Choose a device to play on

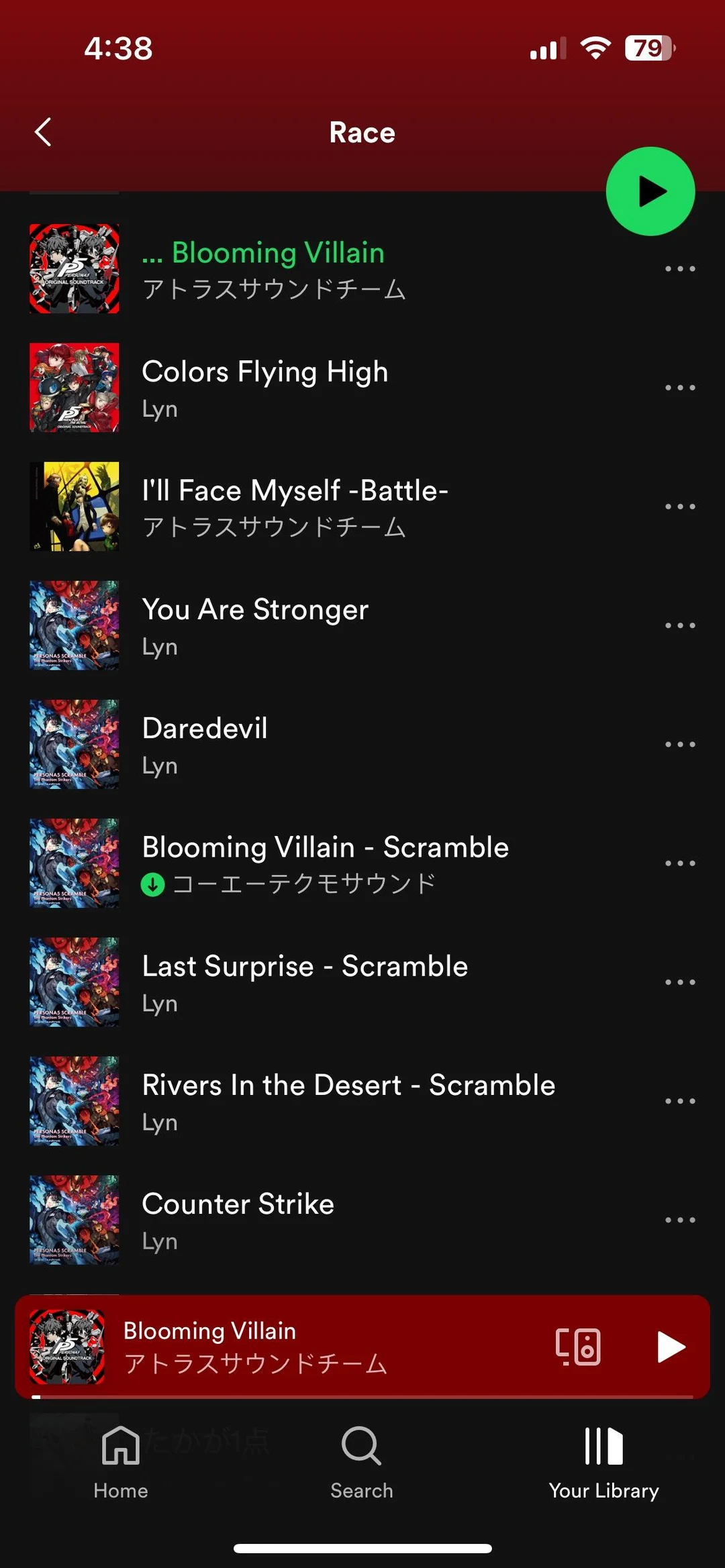(x=578, y=1347)
